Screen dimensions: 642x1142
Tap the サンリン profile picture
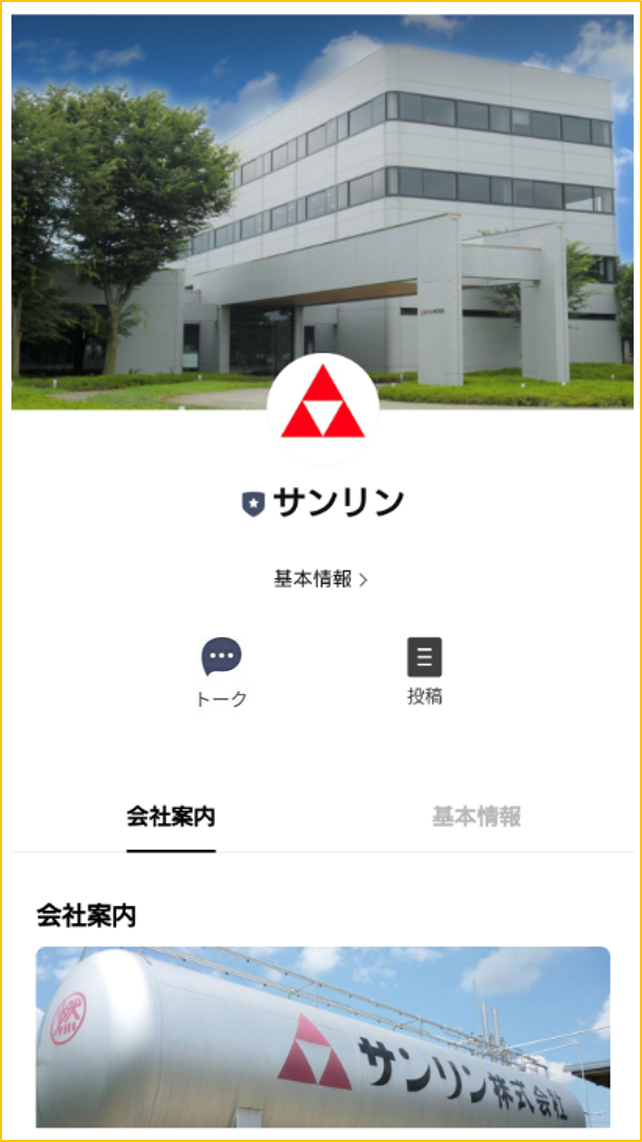[323, 409]
